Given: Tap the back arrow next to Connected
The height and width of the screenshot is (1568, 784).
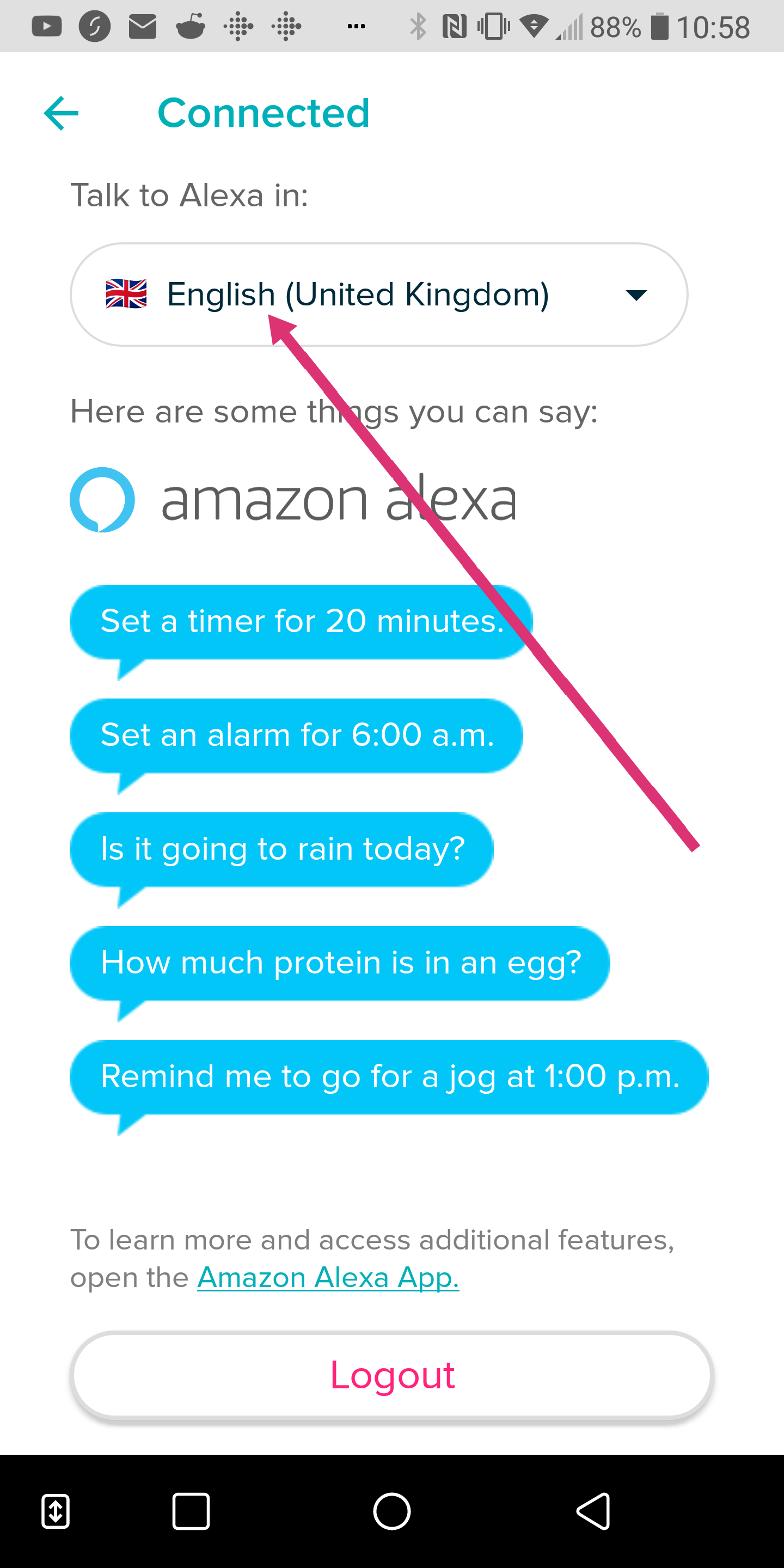Looking at the screenshot, I should click(x=62, y=113).
